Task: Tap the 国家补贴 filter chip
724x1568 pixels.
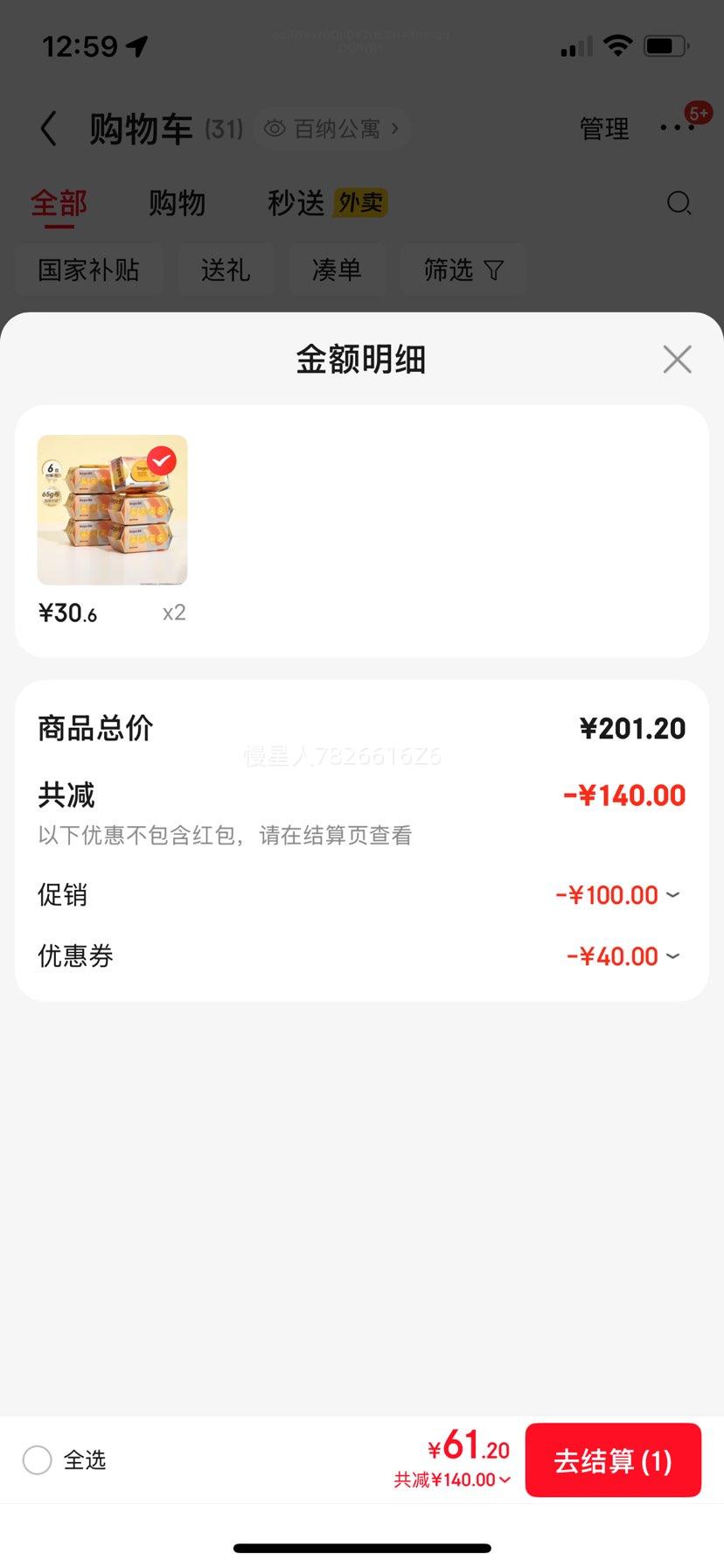Action: [x=88, y=270]
